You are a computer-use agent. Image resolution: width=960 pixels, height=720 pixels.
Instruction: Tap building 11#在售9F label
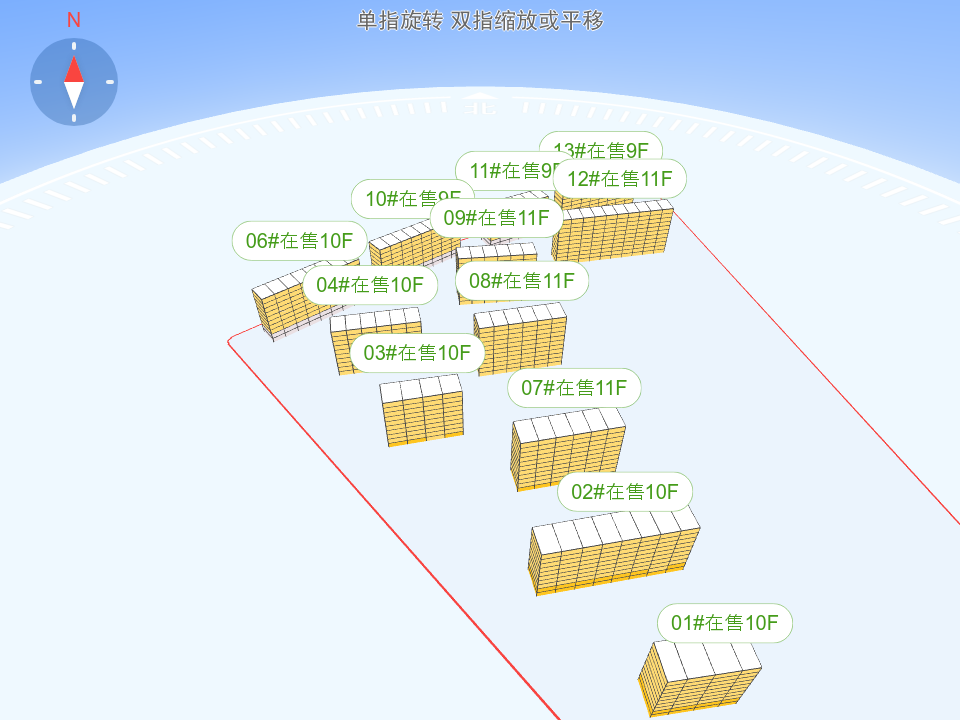click(x=498, y=168)
